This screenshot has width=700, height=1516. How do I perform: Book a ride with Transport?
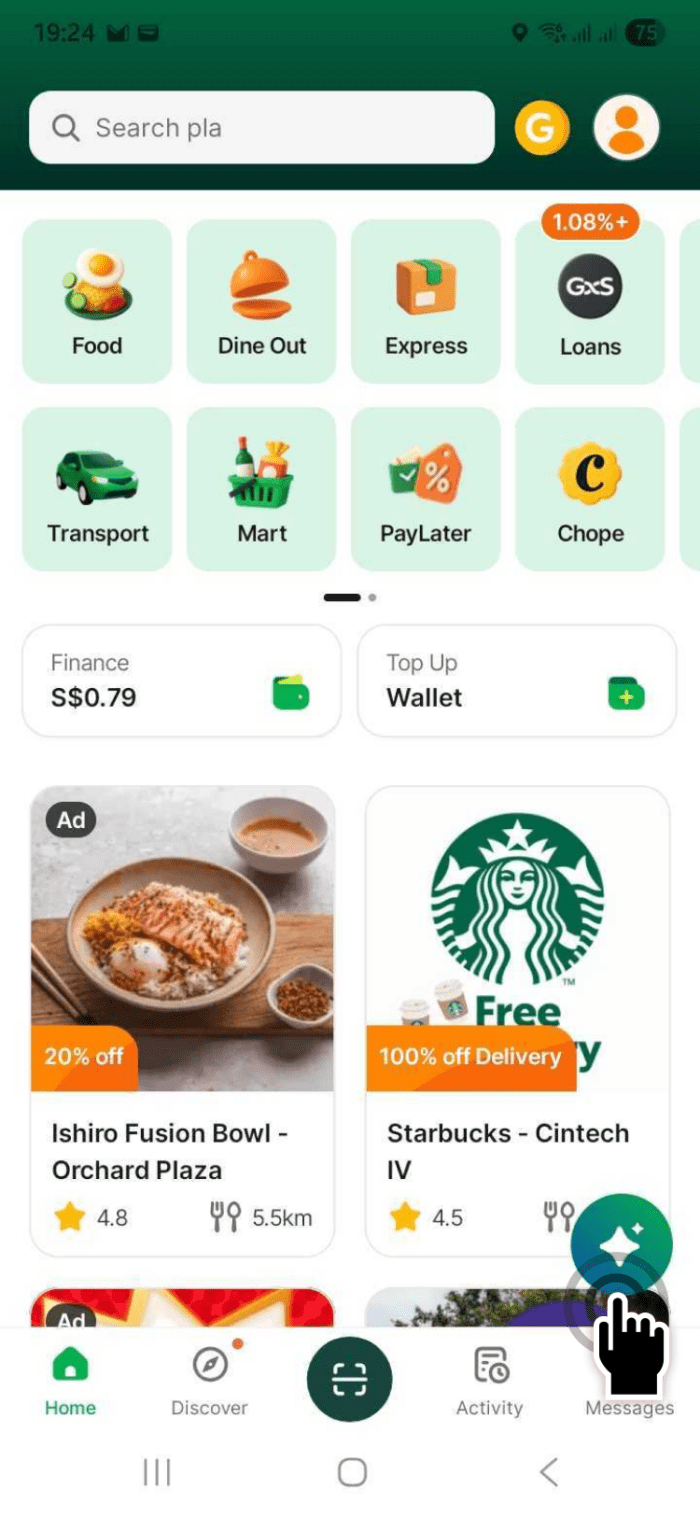pyautogui.click(x=97, y=489)
